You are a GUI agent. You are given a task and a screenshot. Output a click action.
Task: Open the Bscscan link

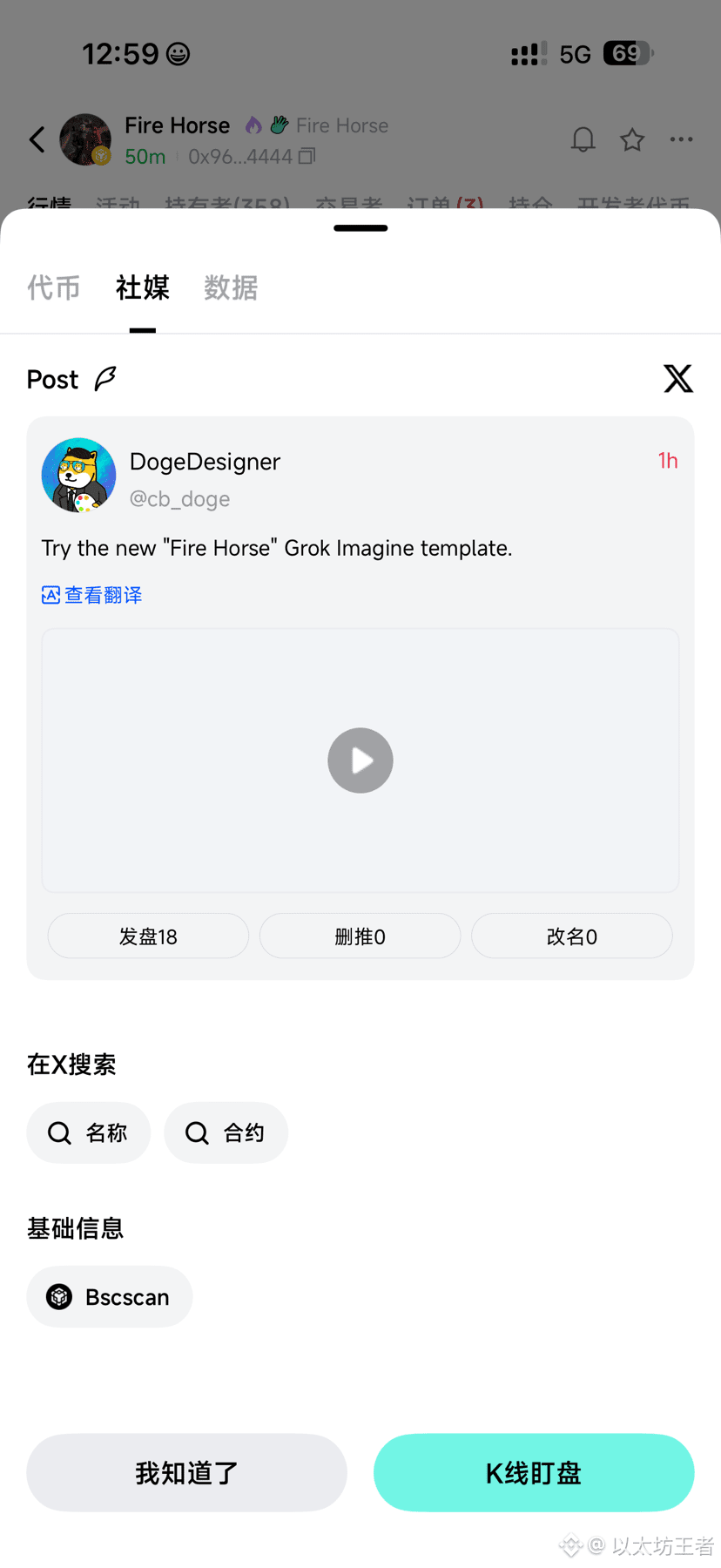coord(110,1297)
